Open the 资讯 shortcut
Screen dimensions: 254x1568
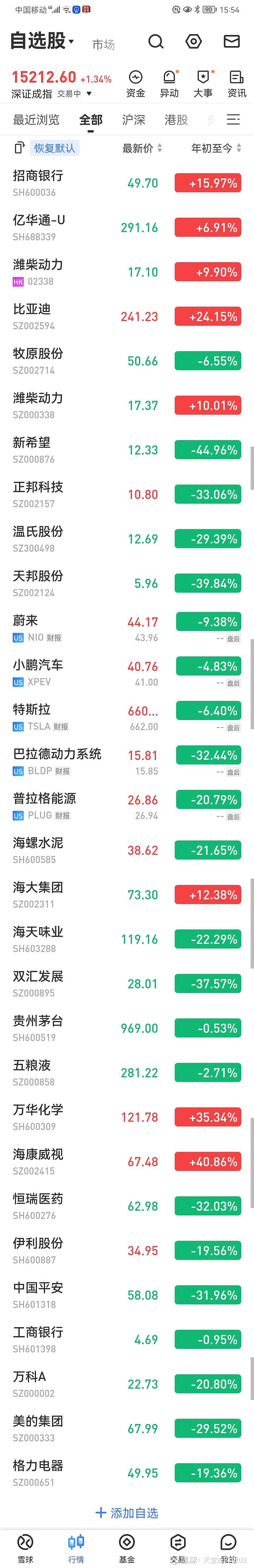pos(236,84)
